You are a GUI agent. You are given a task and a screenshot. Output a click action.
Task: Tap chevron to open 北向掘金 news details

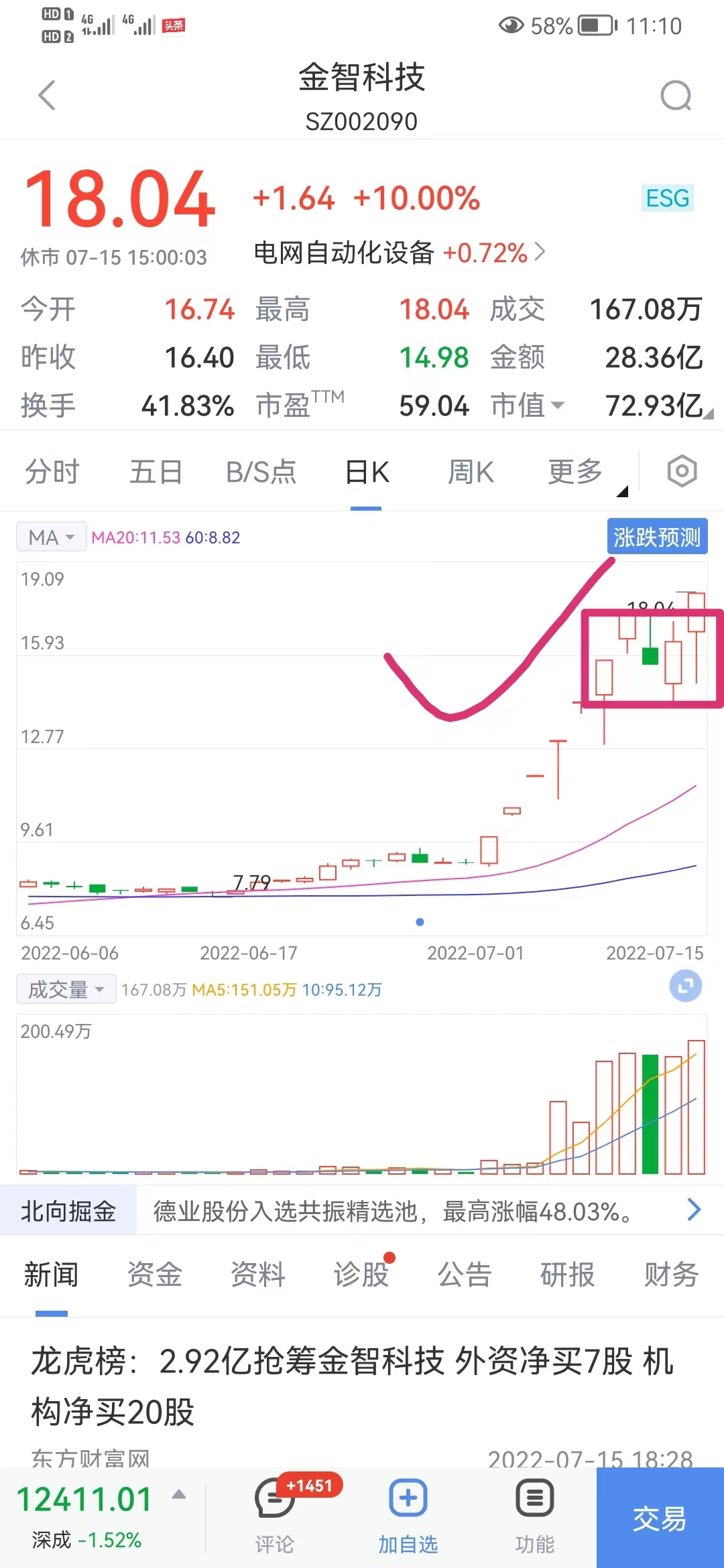[x=695, y=1210]
